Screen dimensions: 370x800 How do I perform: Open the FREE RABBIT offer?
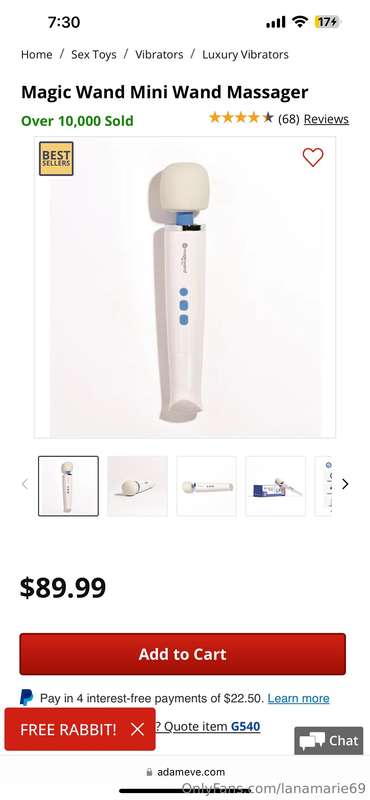click(68, 729)
